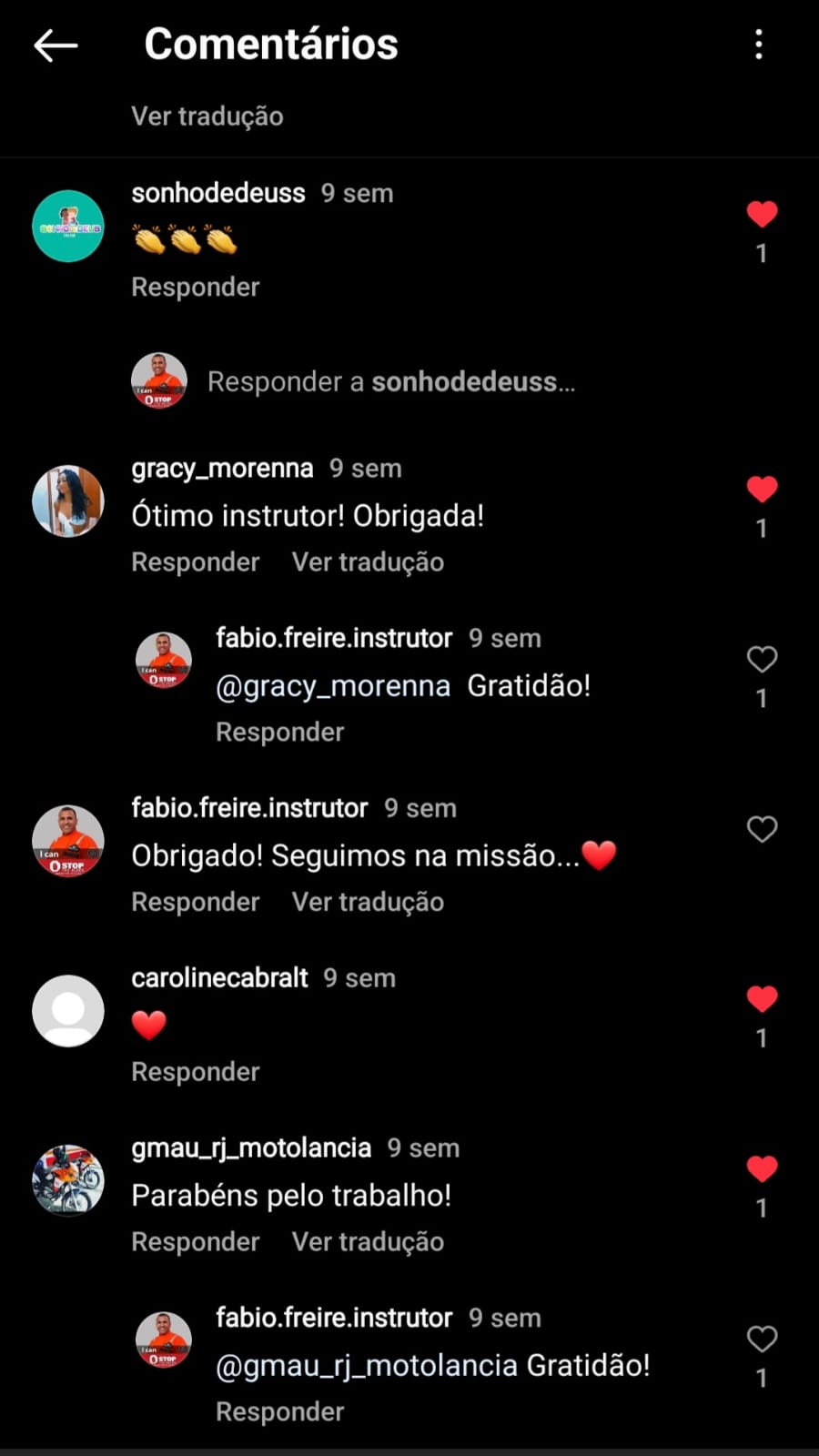Like the Obrigado! Seguimos na missão comment

[x=762, y=829]
